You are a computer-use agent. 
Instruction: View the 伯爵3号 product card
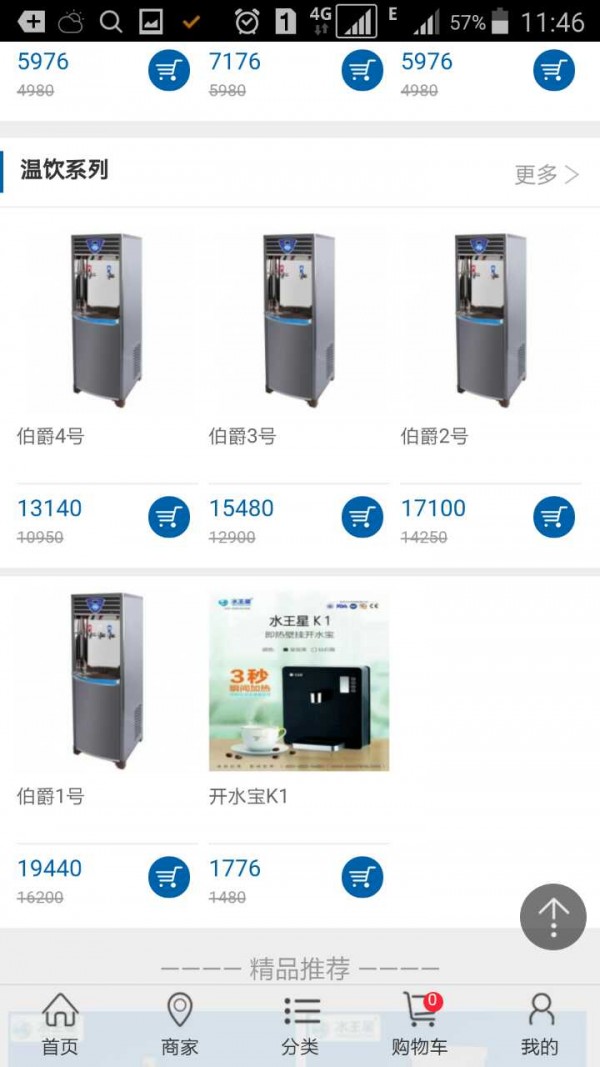click(x=298, y=320)
